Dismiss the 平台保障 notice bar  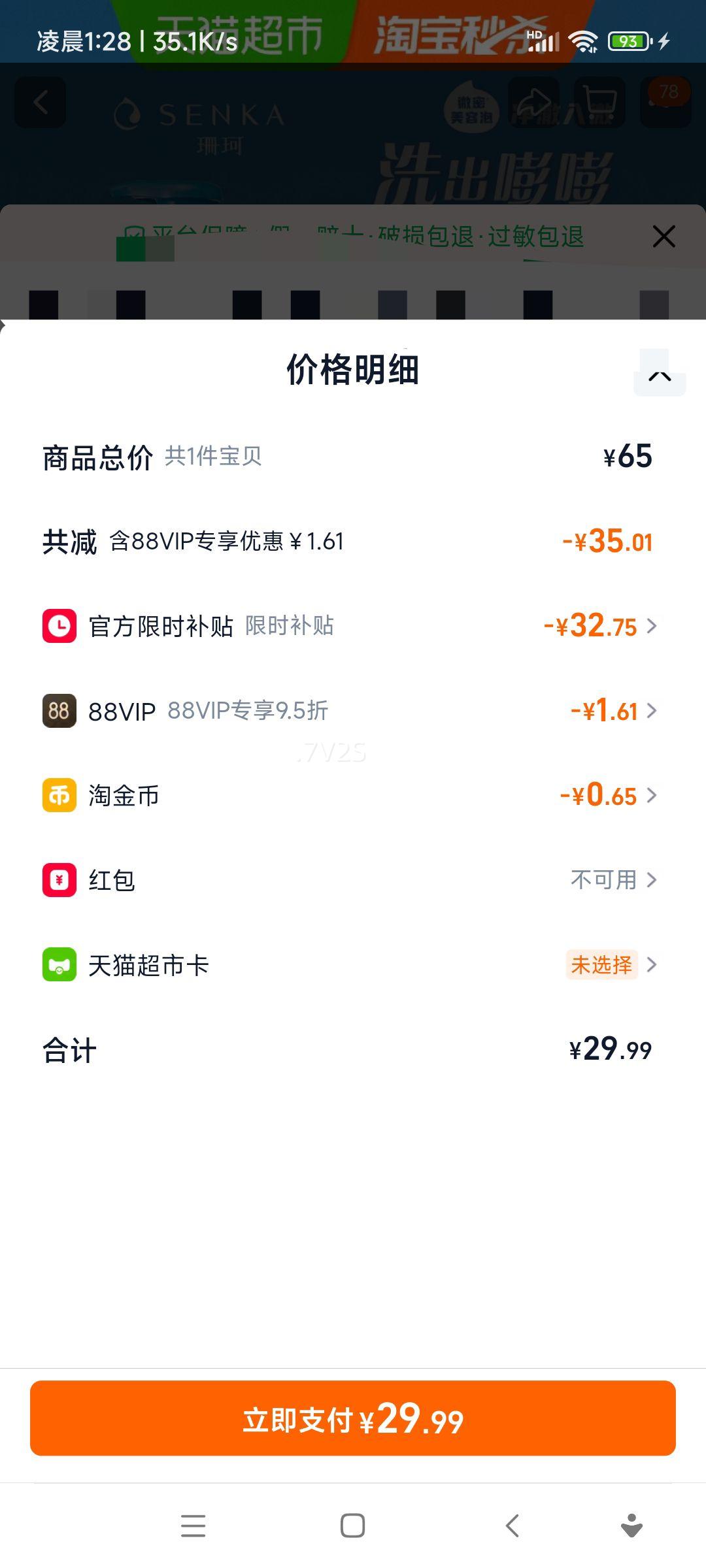[664, 237]
